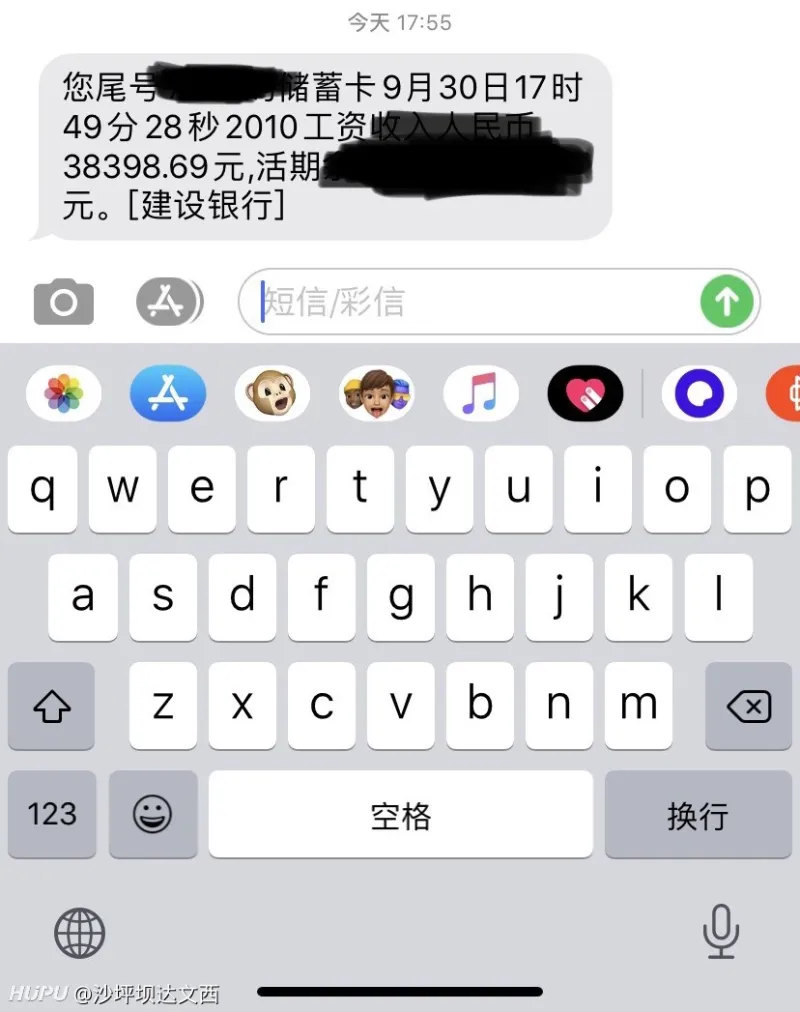800x1012 pixels.
Task: Tap the shift key
Action: click(52, 707)
